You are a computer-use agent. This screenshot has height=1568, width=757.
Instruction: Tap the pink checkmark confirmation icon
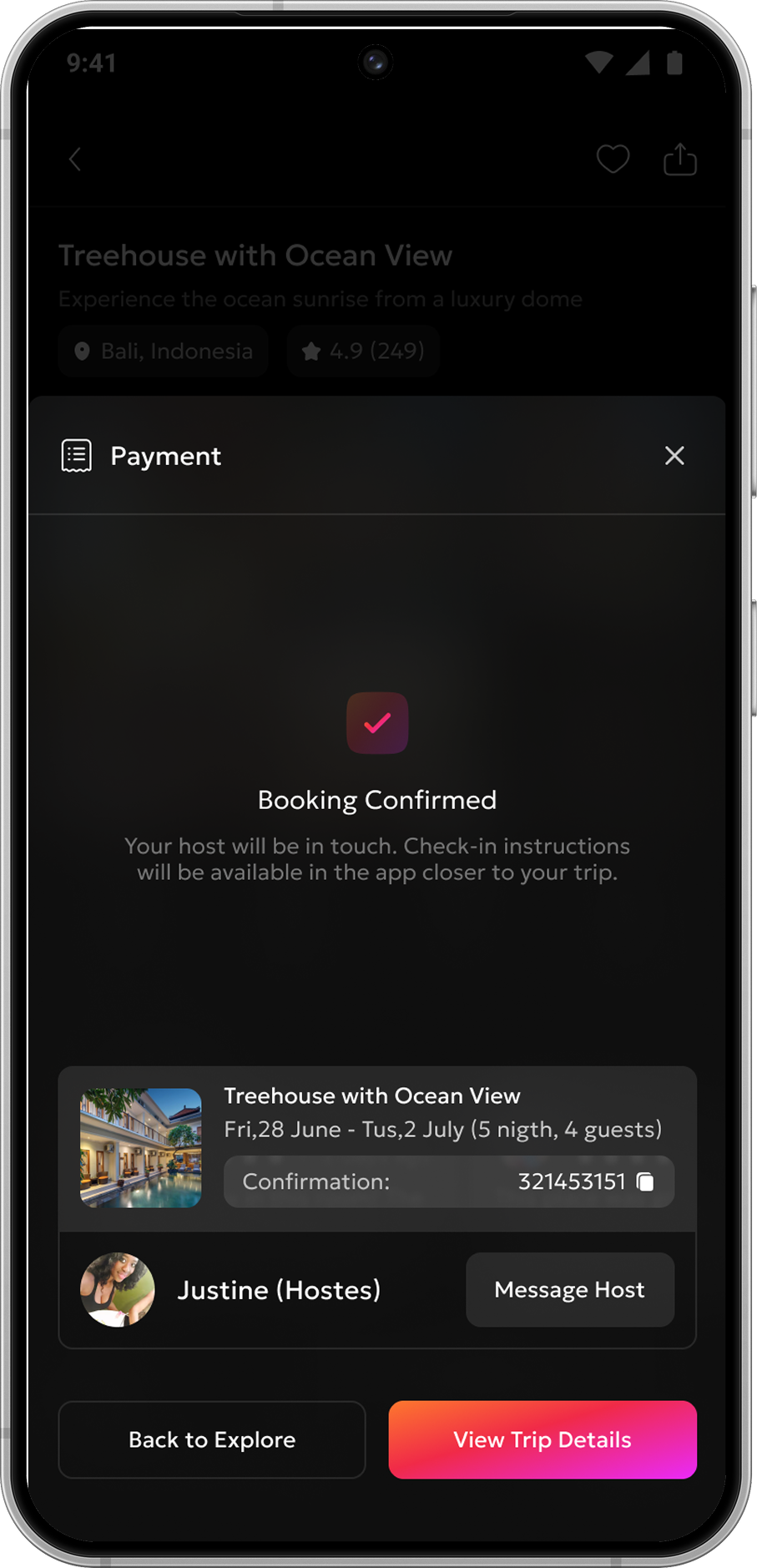click(377, 723)
